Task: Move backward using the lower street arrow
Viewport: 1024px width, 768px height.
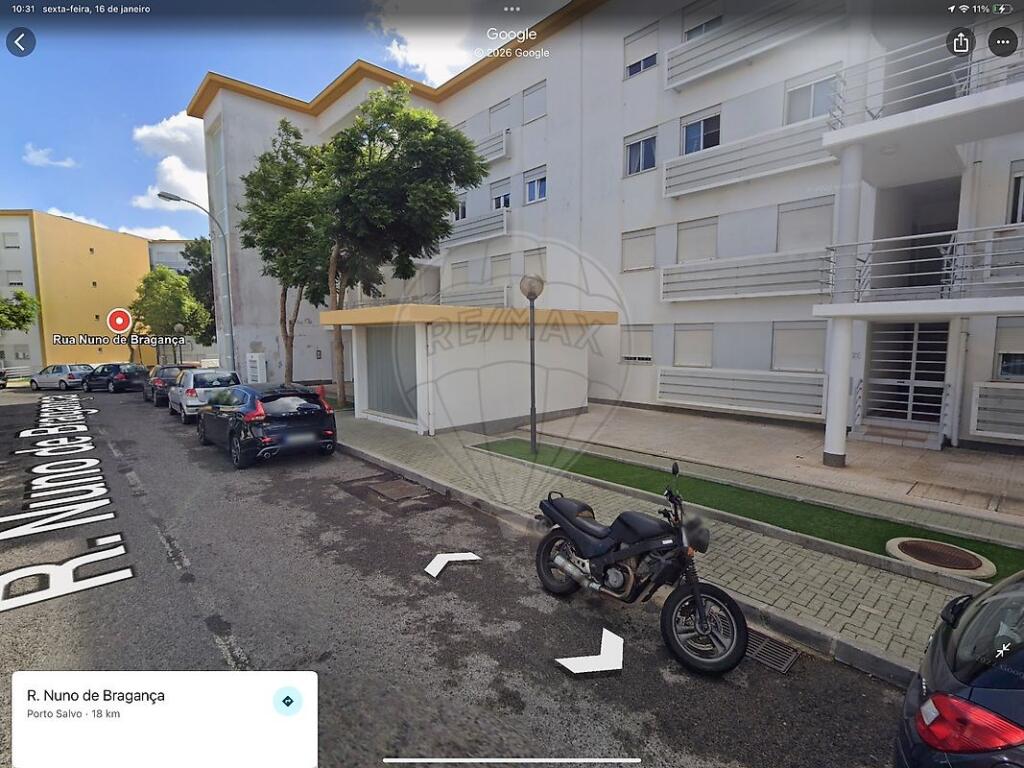Action: point(593,654)
